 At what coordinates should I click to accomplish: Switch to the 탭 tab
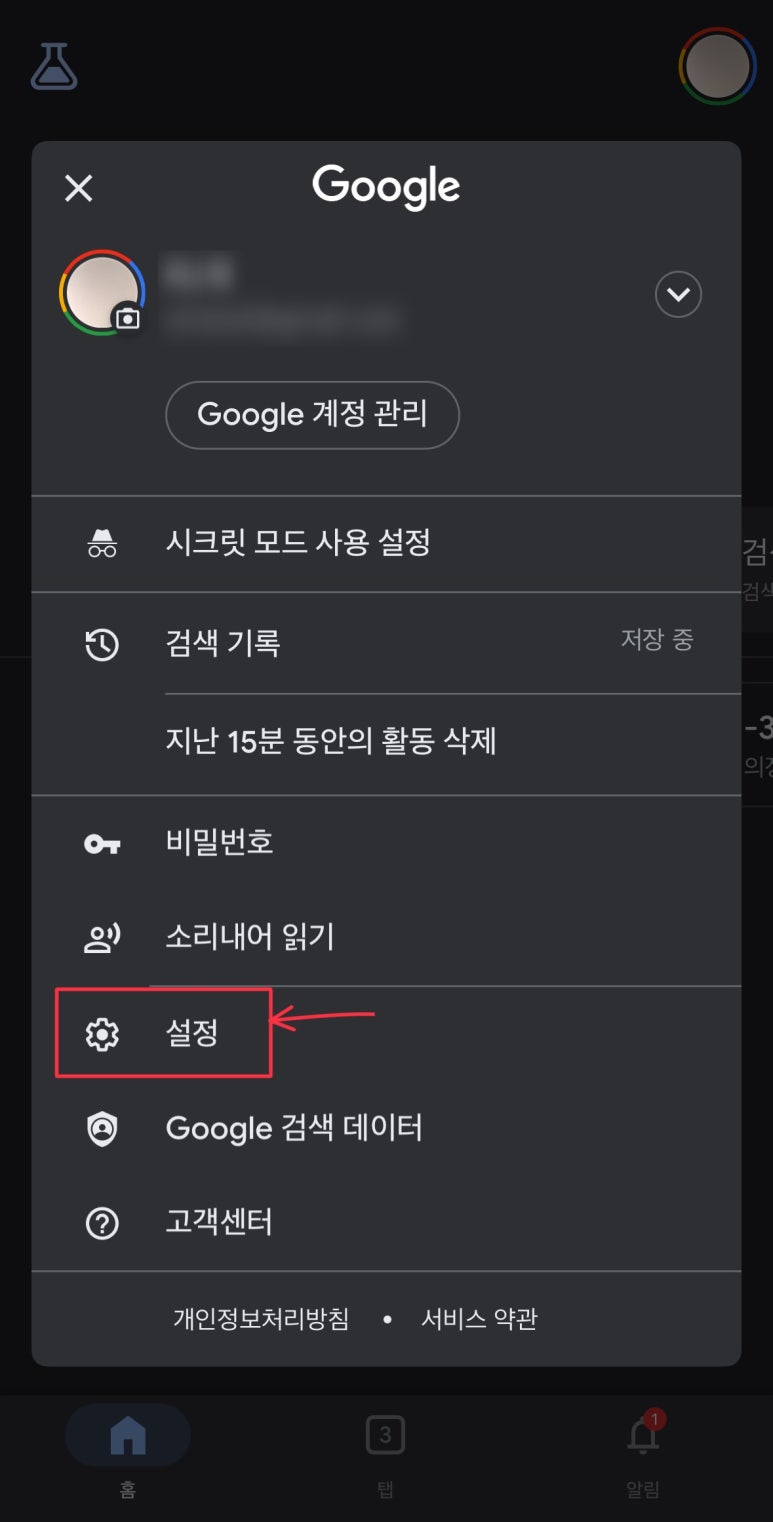point(385,1452)
